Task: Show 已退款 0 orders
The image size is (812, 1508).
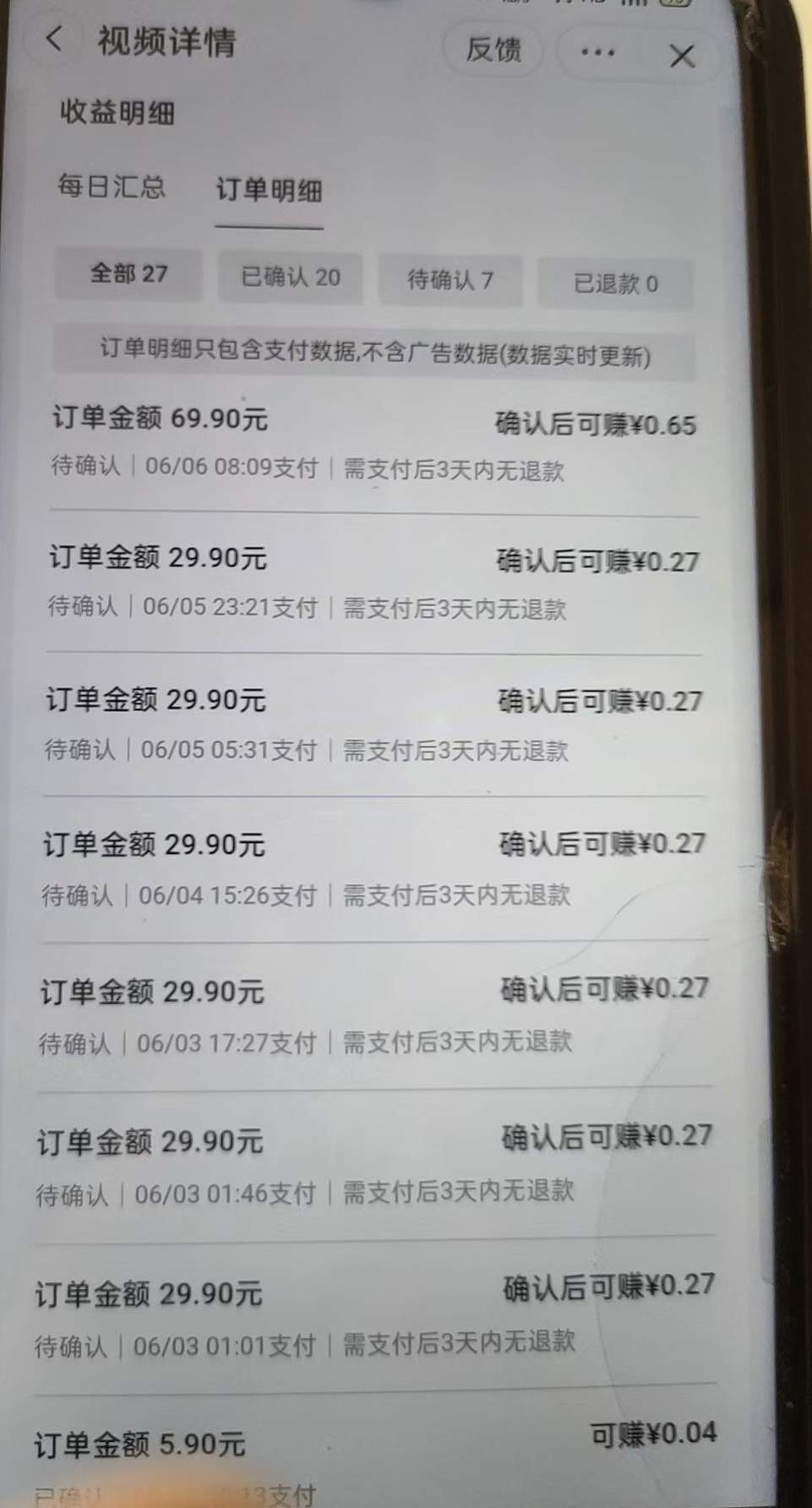Action: [x=615, y=283]
